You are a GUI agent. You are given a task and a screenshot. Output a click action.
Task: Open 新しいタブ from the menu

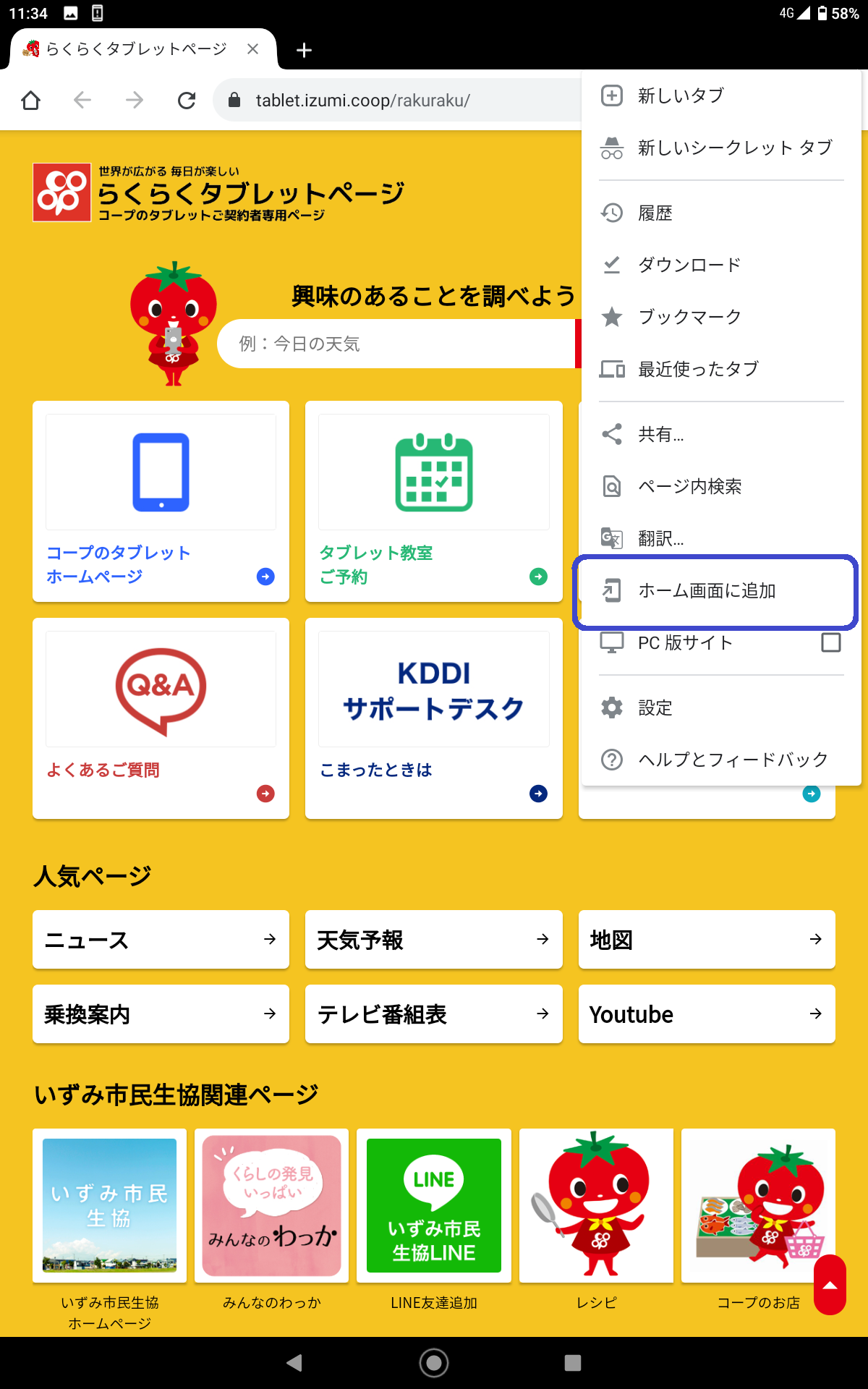[x=680, y=95]
